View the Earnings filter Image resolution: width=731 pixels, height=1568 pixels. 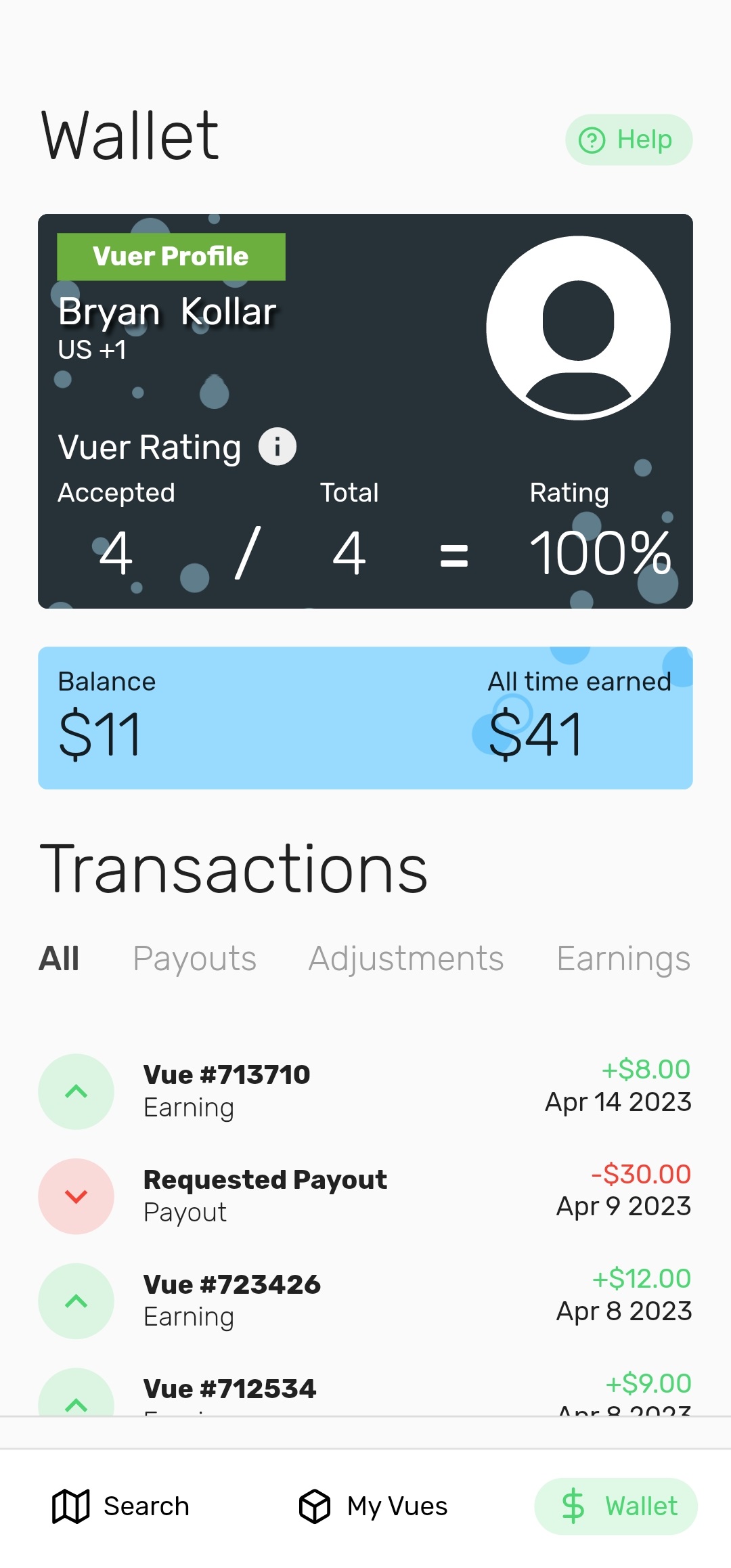click(x=623, y=959)
